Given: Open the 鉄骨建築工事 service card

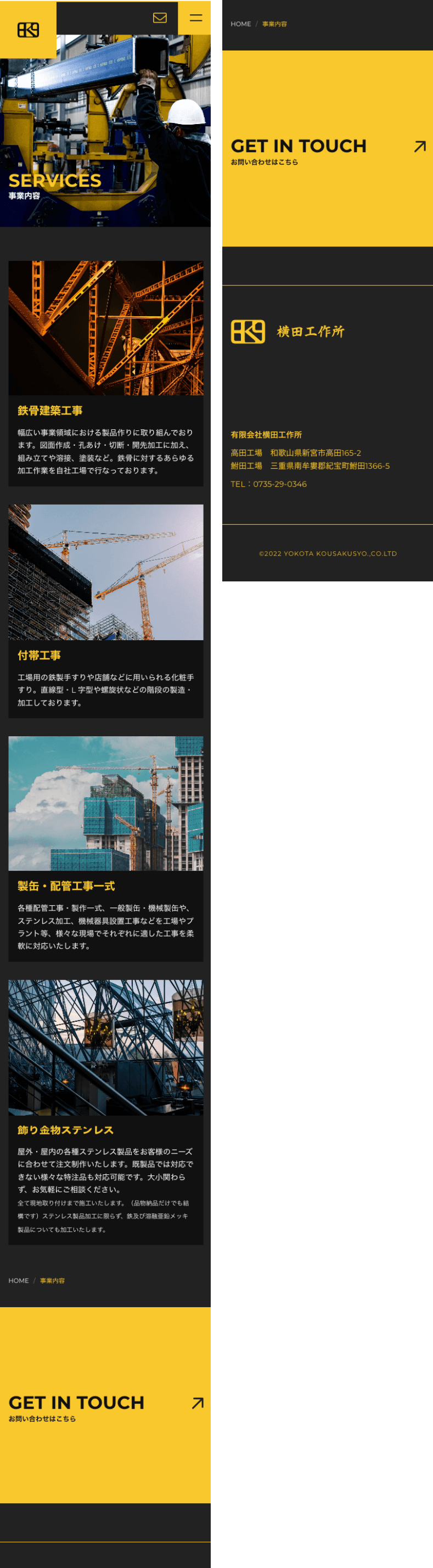Looking at the screenshot, I should point(106,373).
